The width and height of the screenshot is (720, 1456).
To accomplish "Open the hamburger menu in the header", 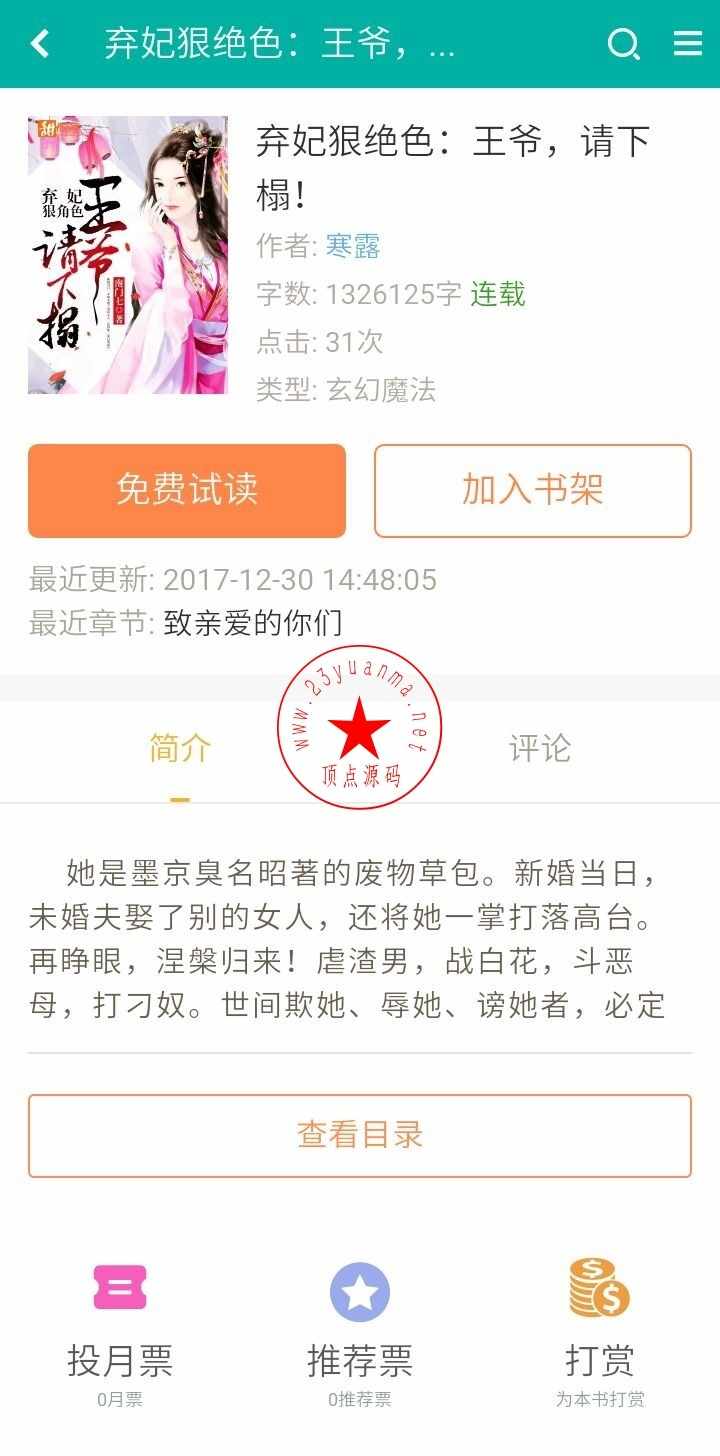I will click(688, 44).
